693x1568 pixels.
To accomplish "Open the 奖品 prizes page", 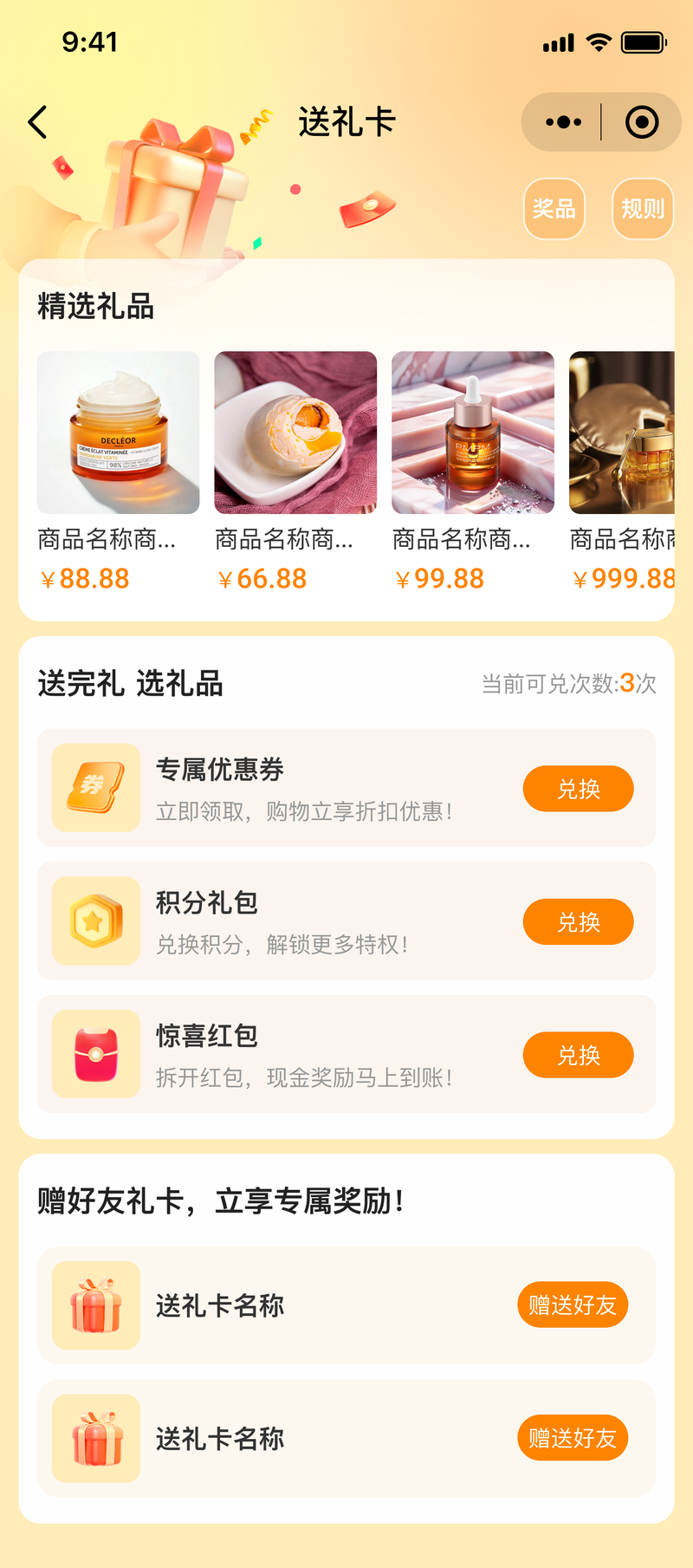I will tap(554, 209).
